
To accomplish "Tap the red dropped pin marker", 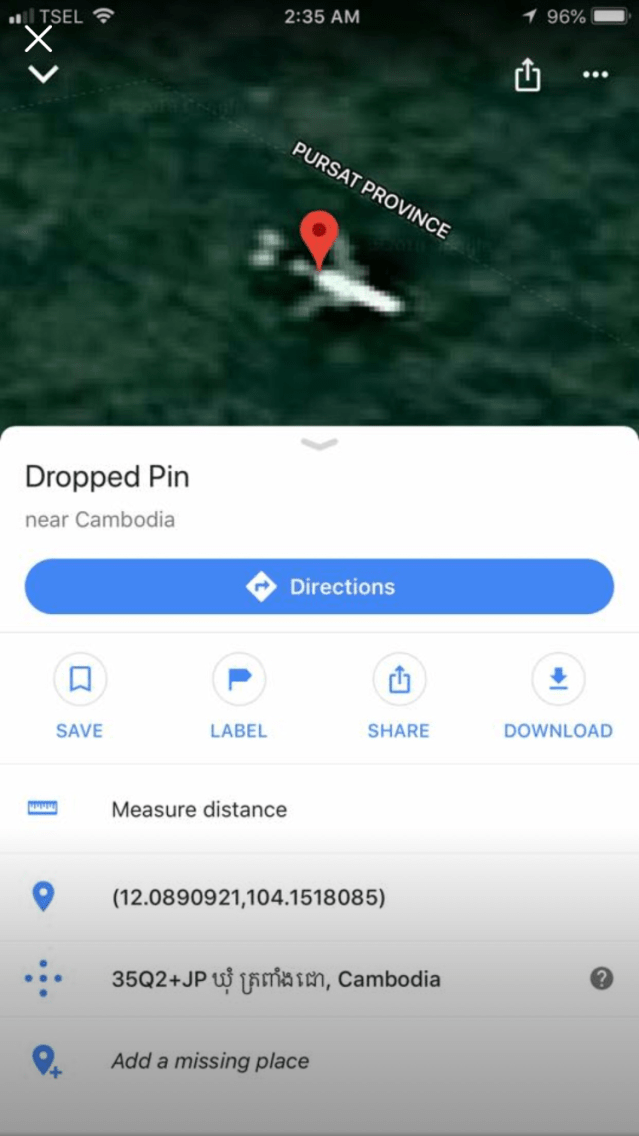I will (x=319, y=238).
